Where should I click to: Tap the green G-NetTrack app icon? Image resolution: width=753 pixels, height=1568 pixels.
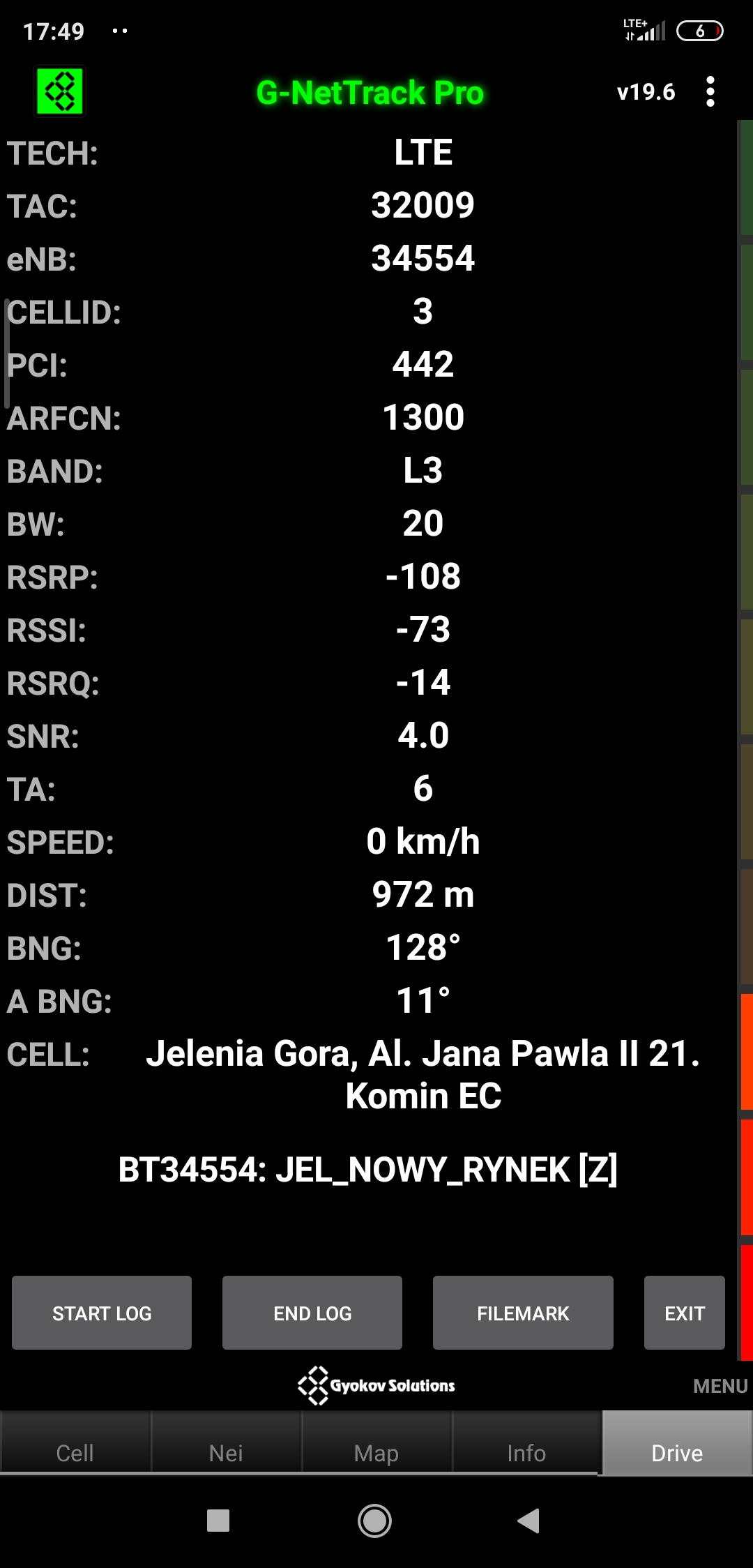point(60,91)
